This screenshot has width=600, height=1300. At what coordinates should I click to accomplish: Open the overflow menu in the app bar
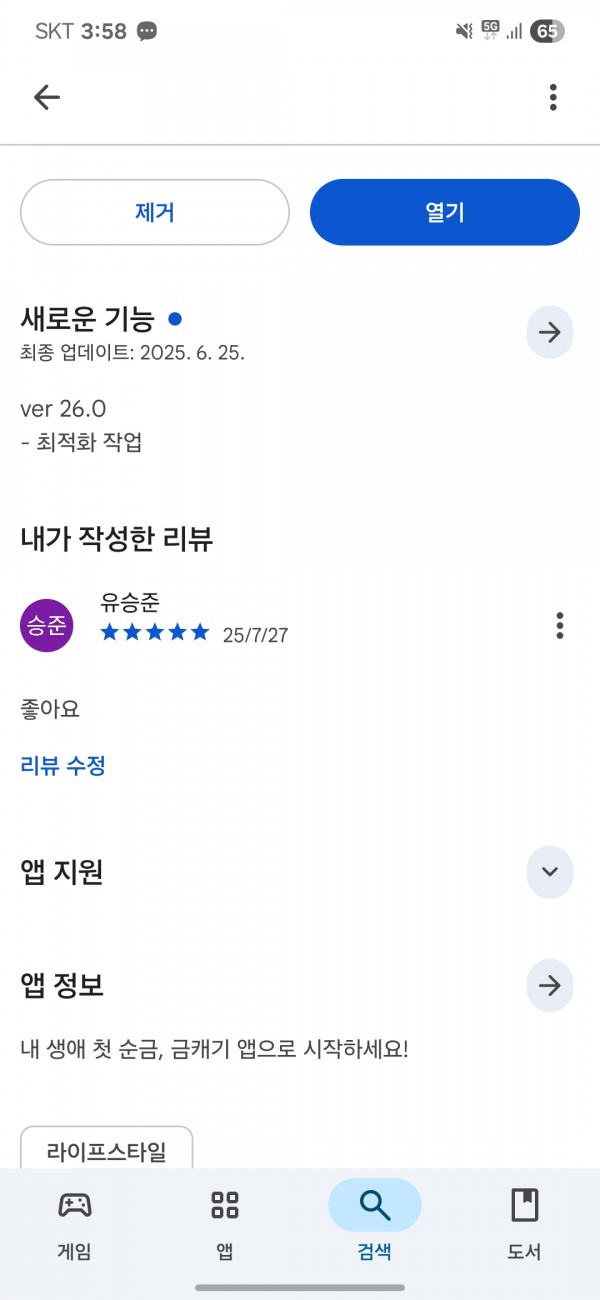click(553, 97)
